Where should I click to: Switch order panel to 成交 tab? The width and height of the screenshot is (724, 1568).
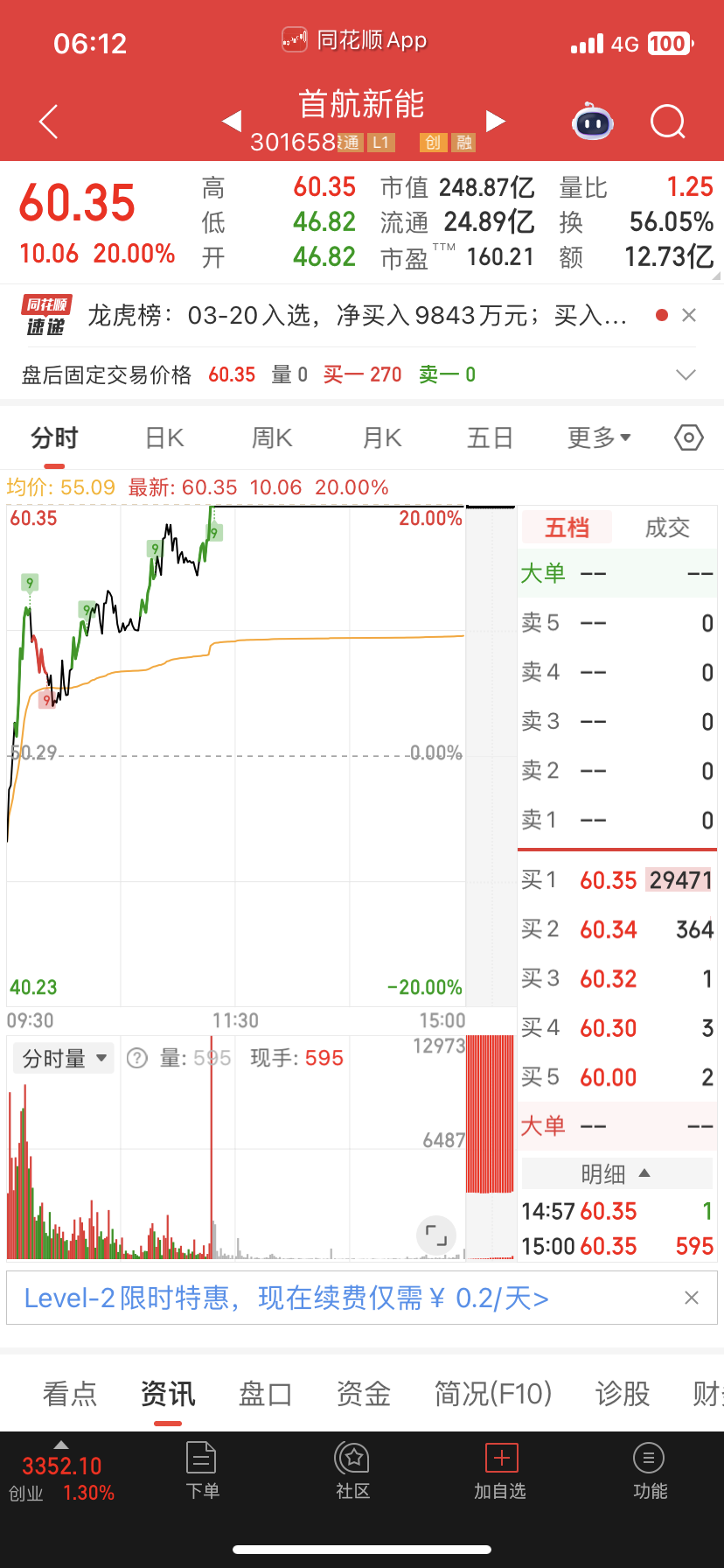tap(667, 528)
